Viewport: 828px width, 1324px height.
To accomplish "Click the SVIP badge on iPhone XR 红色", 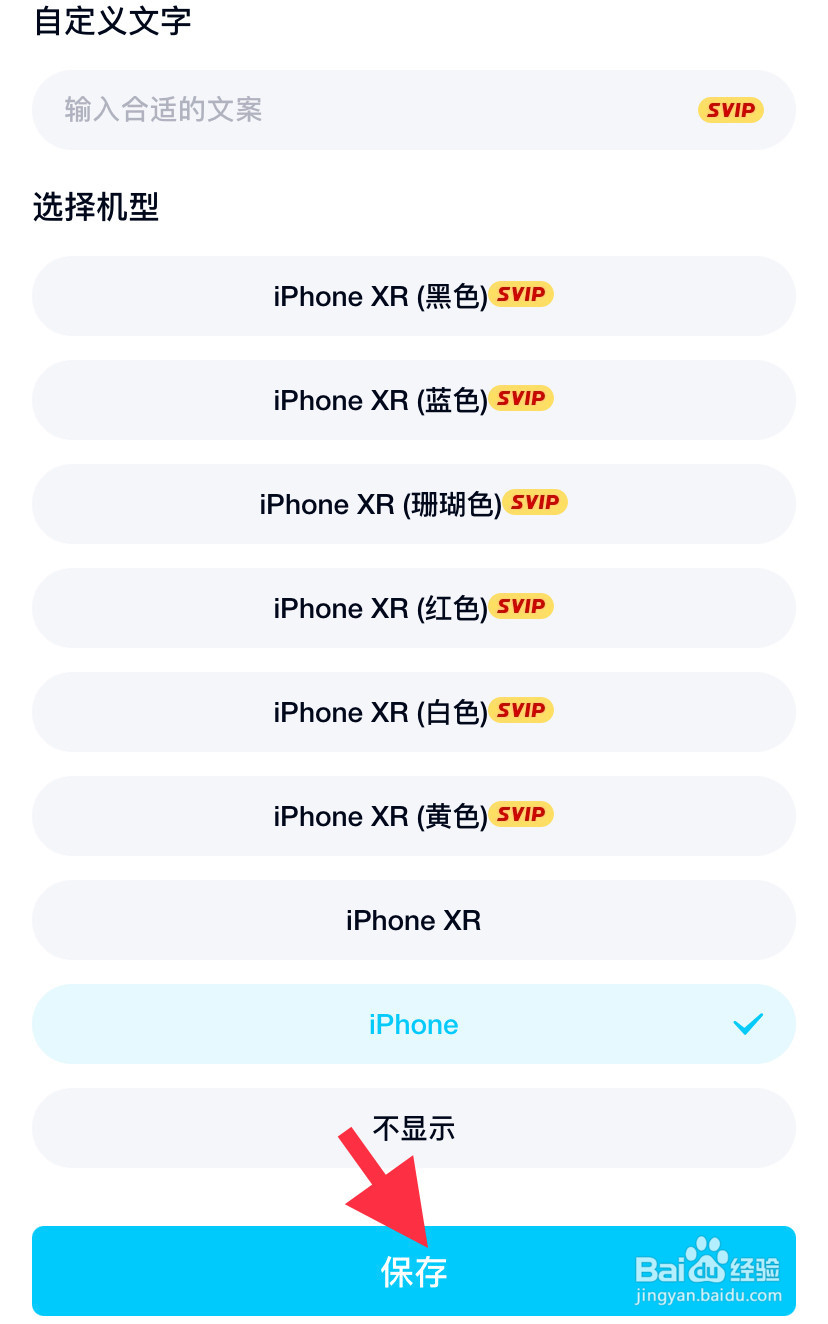I will [x=521, y=607].
